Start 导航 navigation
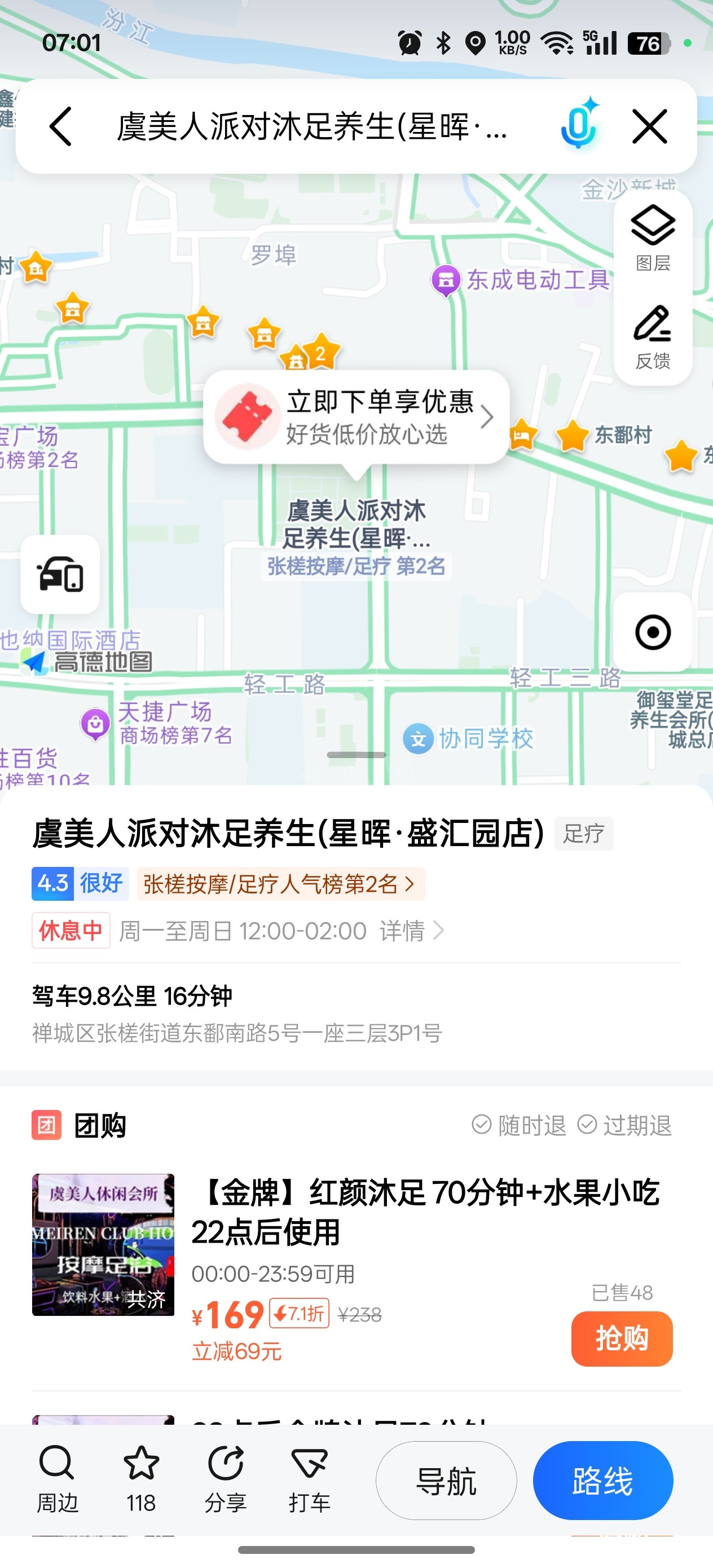Image resolution: width=713 pixels, height=1568 pixels. pyautogui.click(x=446, y=1481)
